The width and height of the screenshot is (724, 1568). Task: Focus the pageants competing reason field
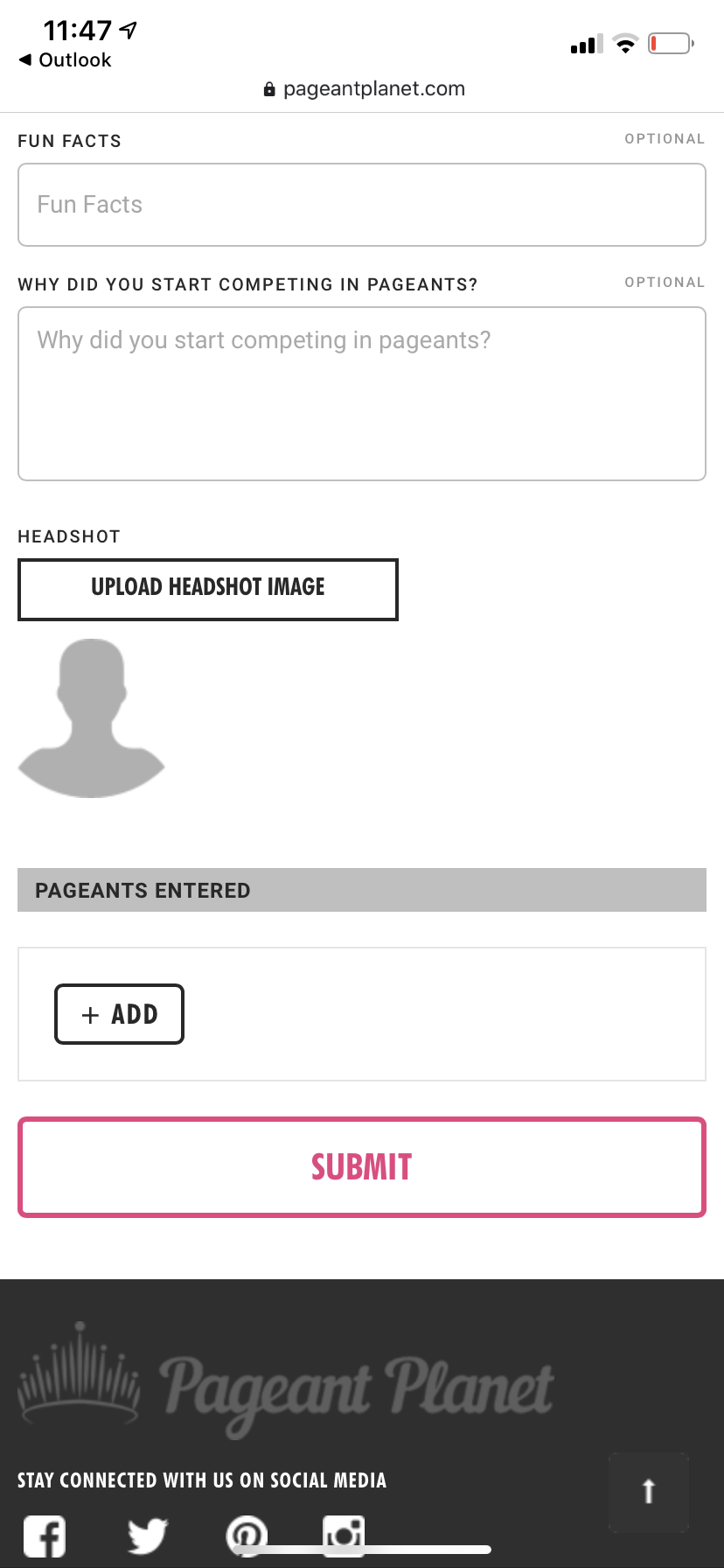pyautogui.click(x=361, y=393)
